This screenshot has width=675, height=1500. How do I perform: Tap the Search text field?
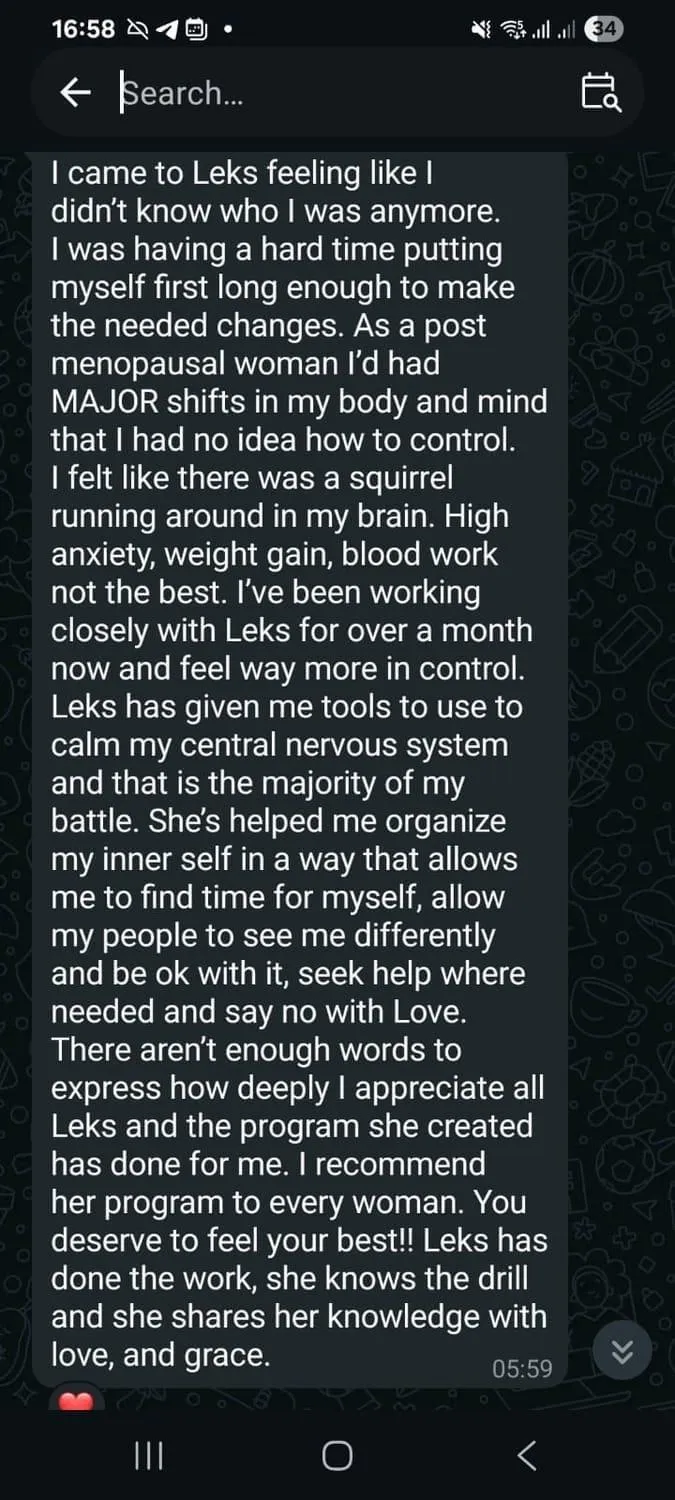330,93
